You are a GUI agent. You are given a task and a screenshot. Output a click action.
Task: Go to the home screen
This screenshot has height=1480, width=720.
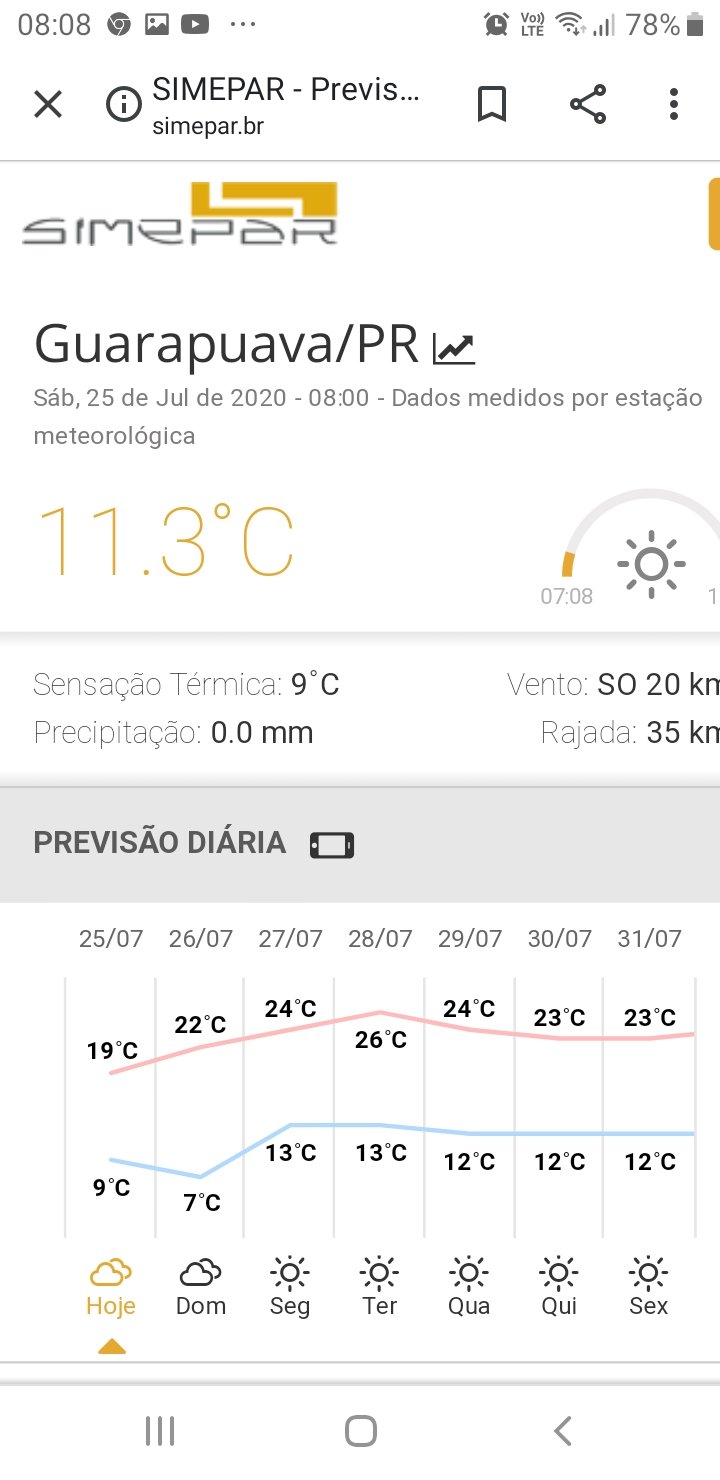[x=360, y=1431]
